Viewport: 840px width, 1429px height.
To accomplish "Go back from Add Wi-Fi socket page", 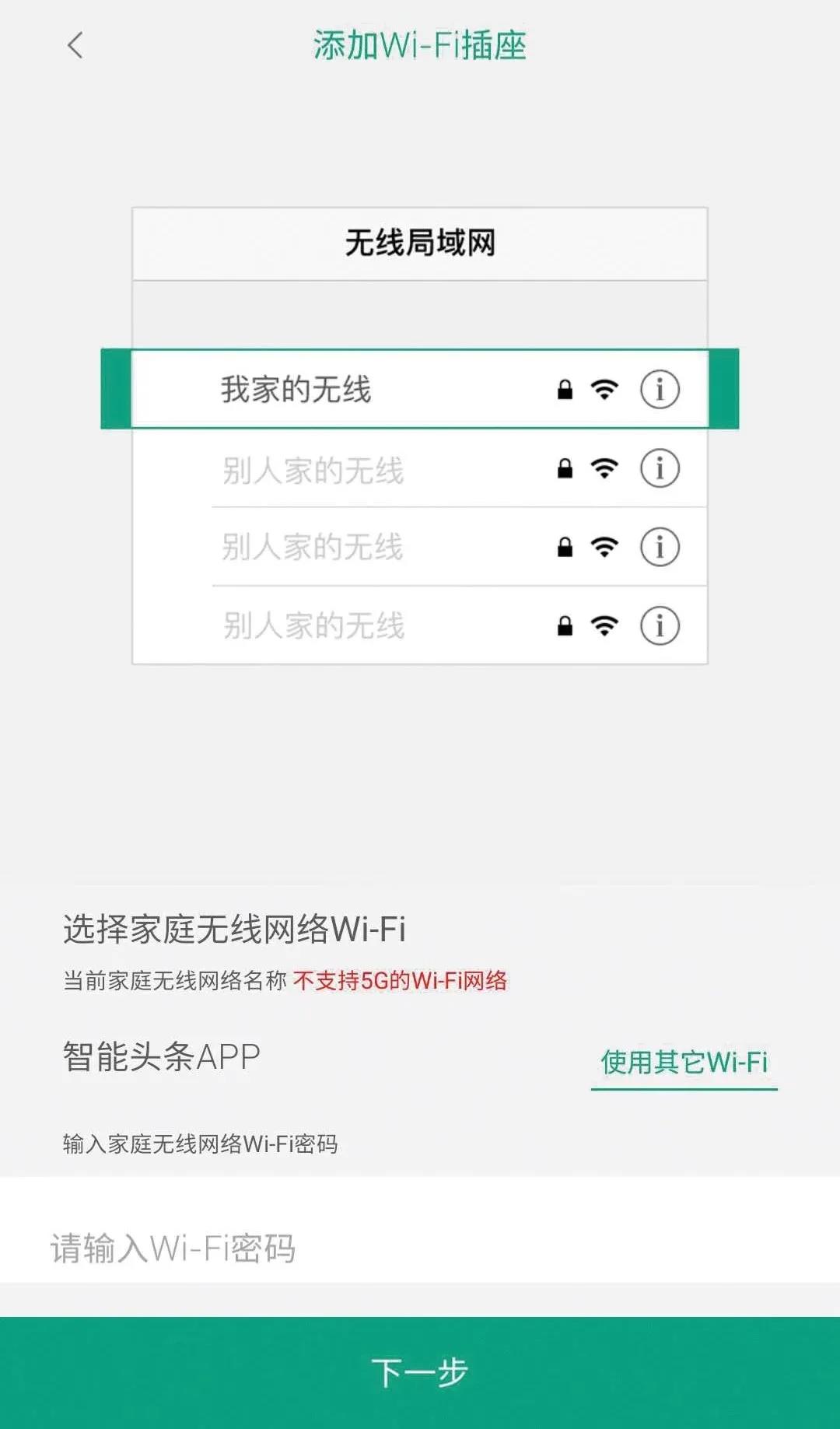I will coord(75,45).
